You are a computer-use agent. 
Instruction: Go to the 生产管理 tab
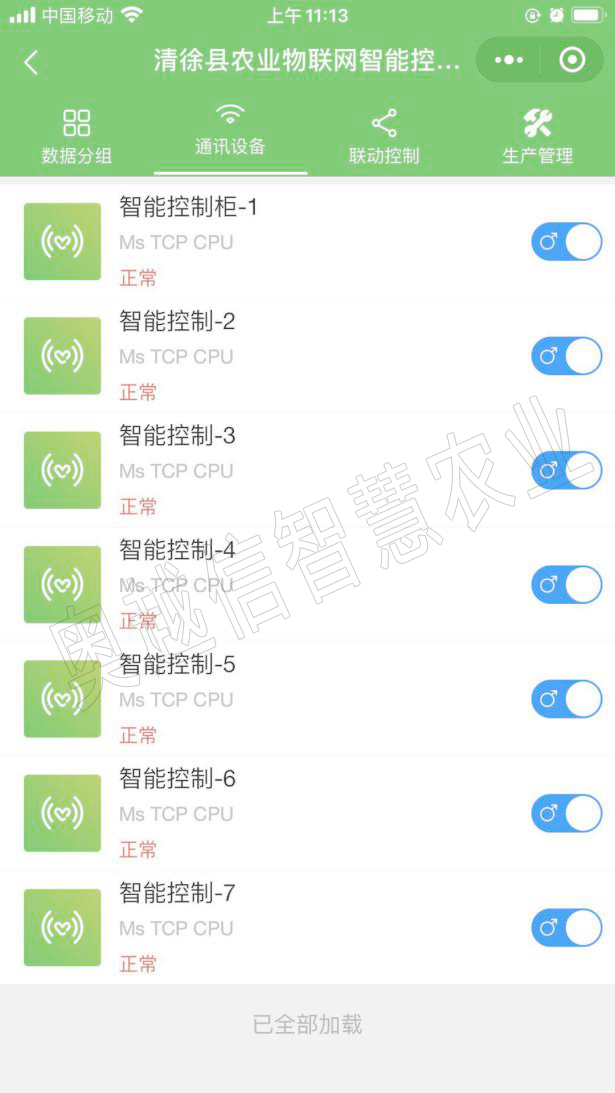[x=537, y=137]
